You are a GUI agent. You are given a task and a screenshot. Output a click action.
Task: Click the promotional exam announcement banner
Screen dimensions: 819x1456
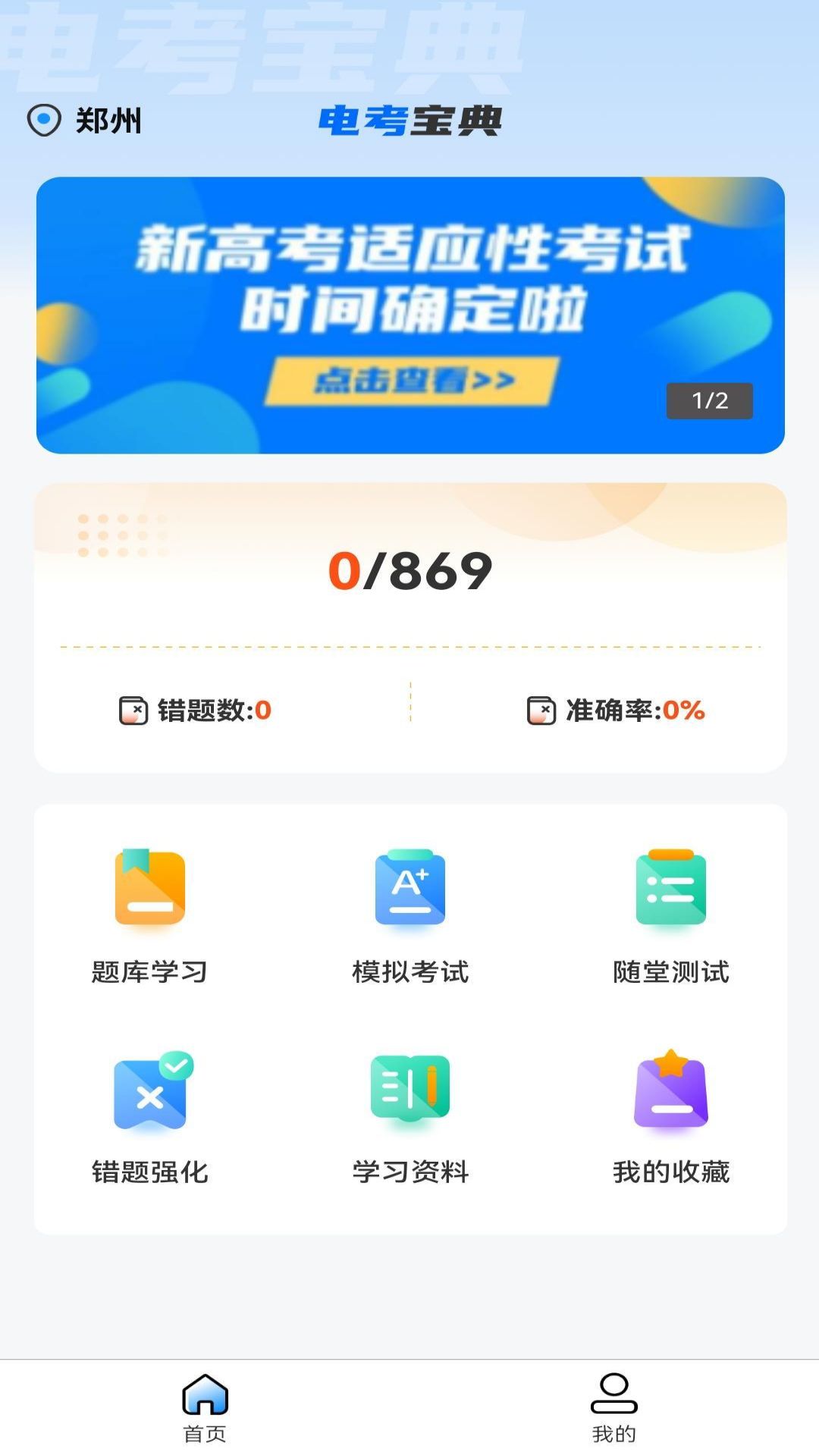point(409,311)
